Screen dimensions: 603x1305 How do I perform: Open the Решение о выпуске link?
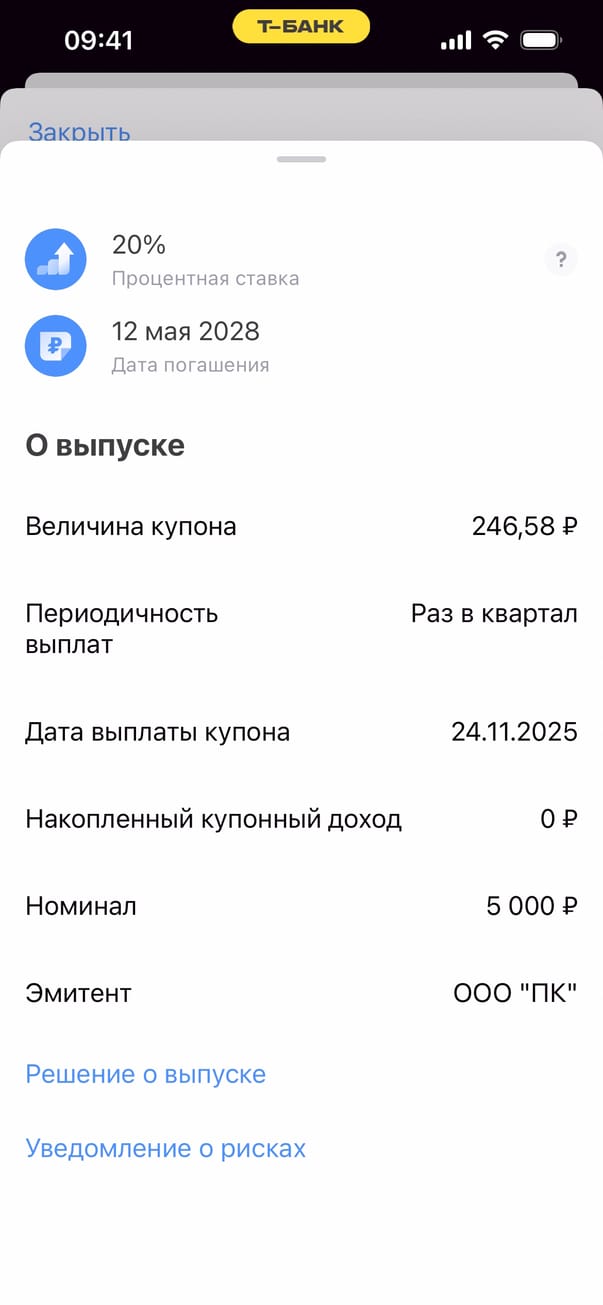[146, 1074]
